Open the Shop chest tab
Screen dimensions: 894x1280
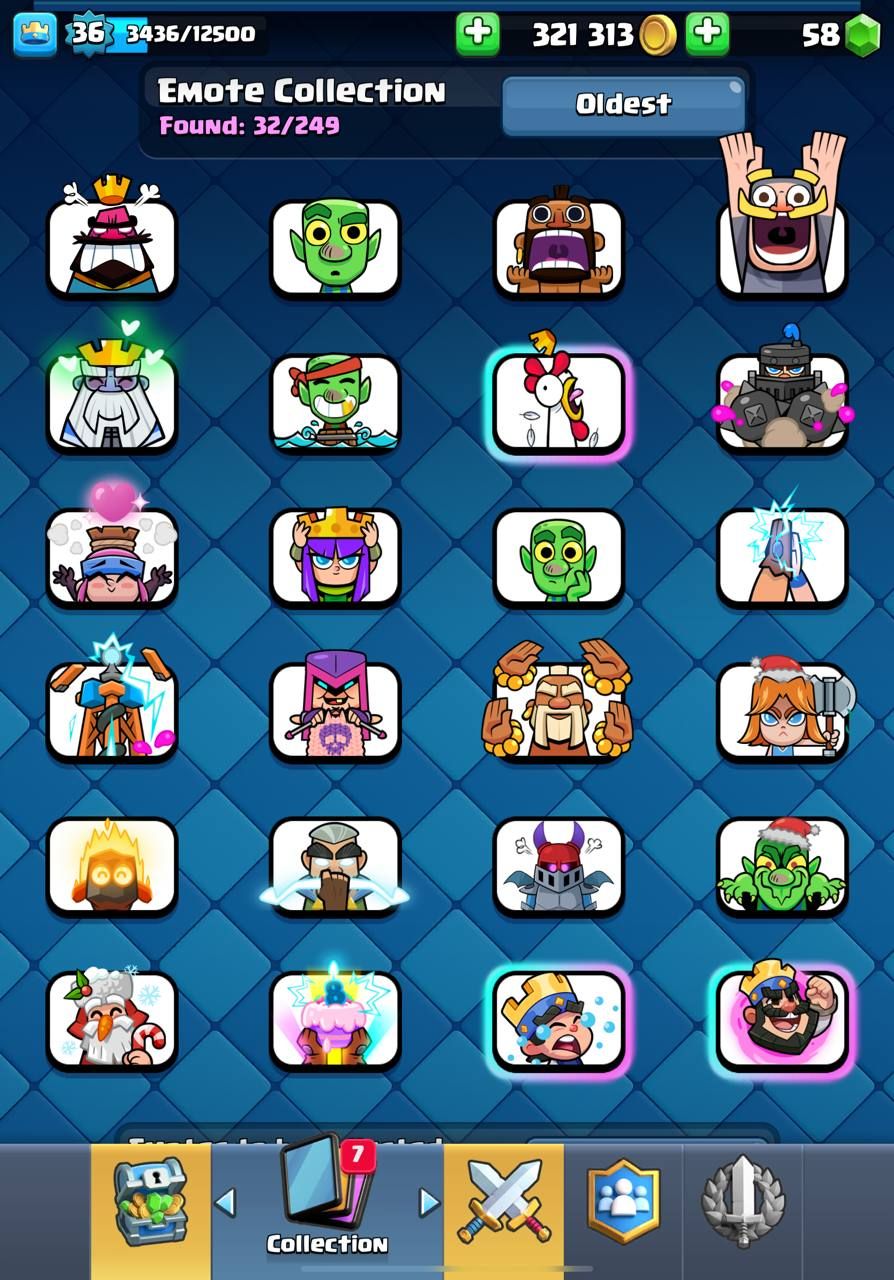tap(150, 1203)
